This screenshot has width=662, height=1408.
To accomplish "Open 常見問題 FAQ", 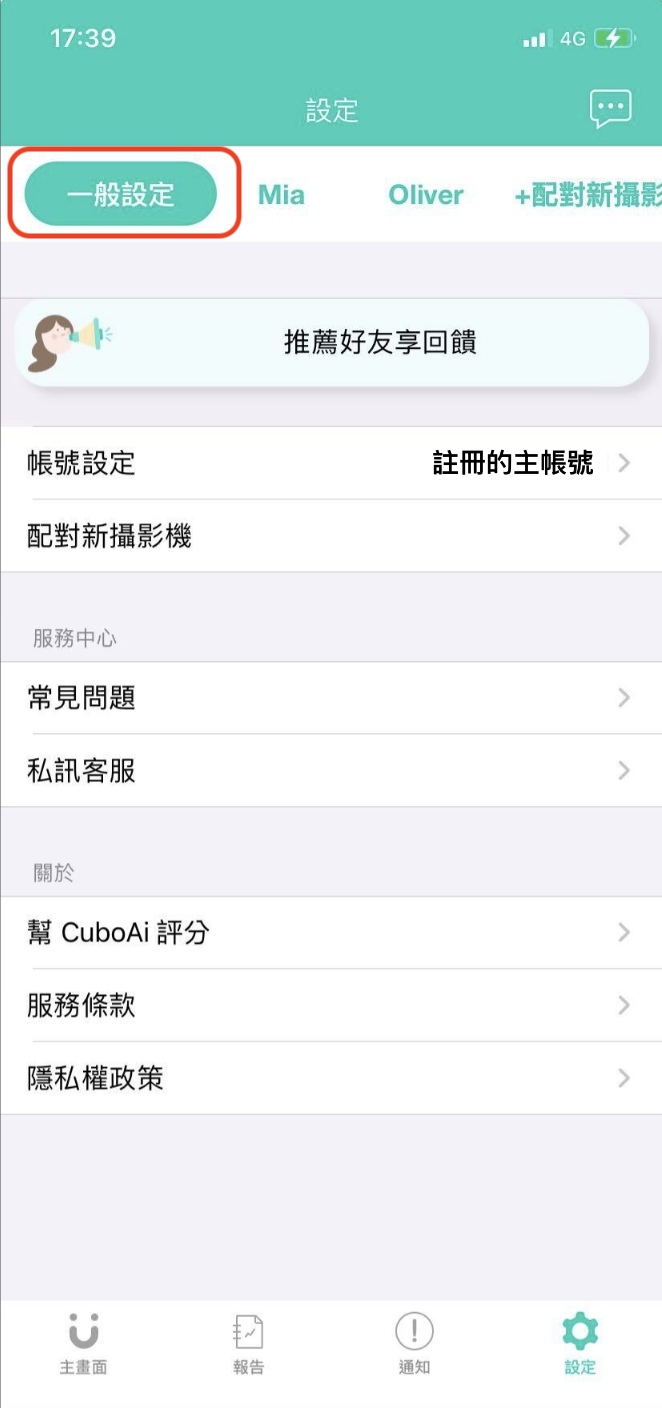I will click(331, 698).
